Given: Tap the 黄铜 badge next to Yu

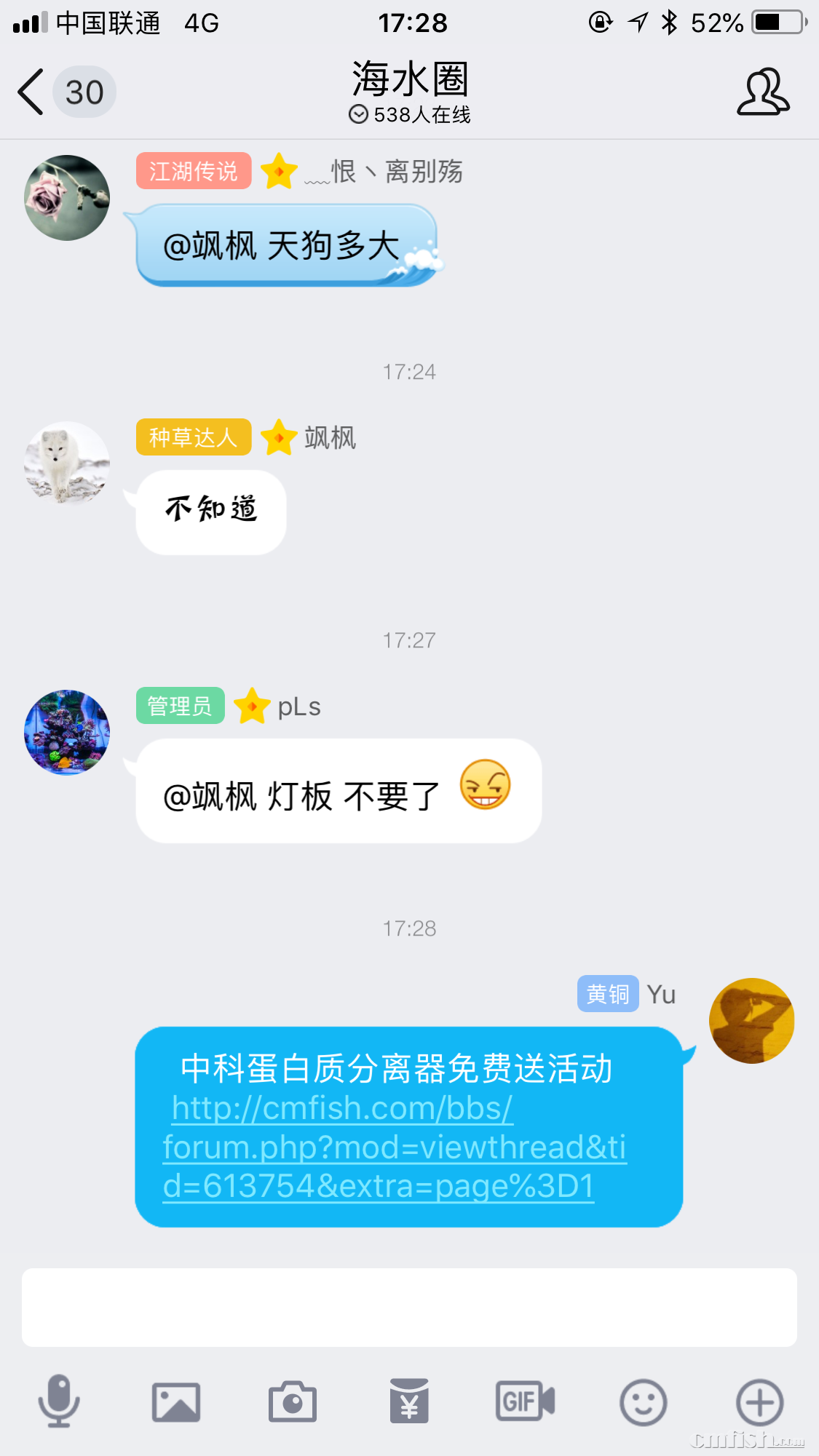Looking at the screenshot, I should [x=607, y=993].
